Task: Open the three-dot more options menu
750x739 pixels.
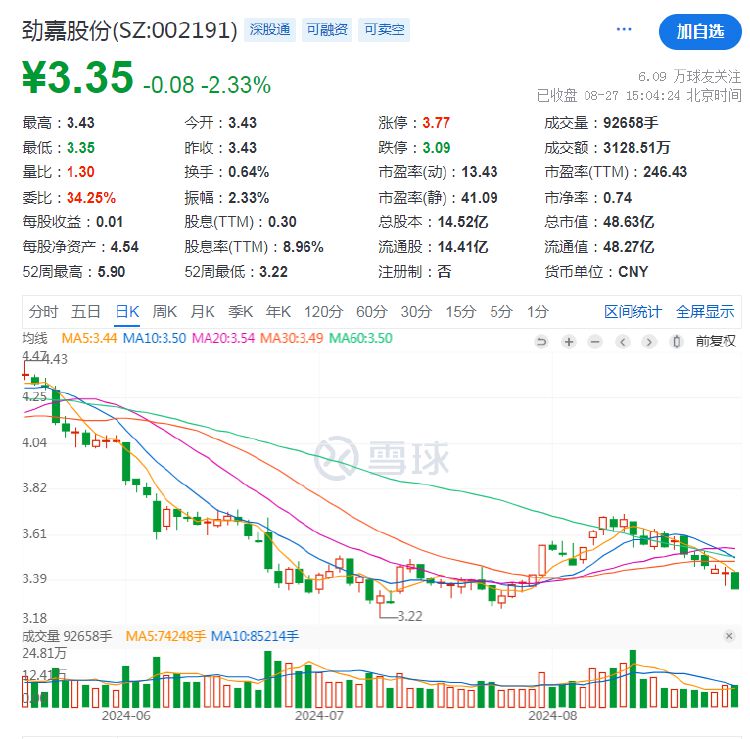Action: [x=624, y=30]
